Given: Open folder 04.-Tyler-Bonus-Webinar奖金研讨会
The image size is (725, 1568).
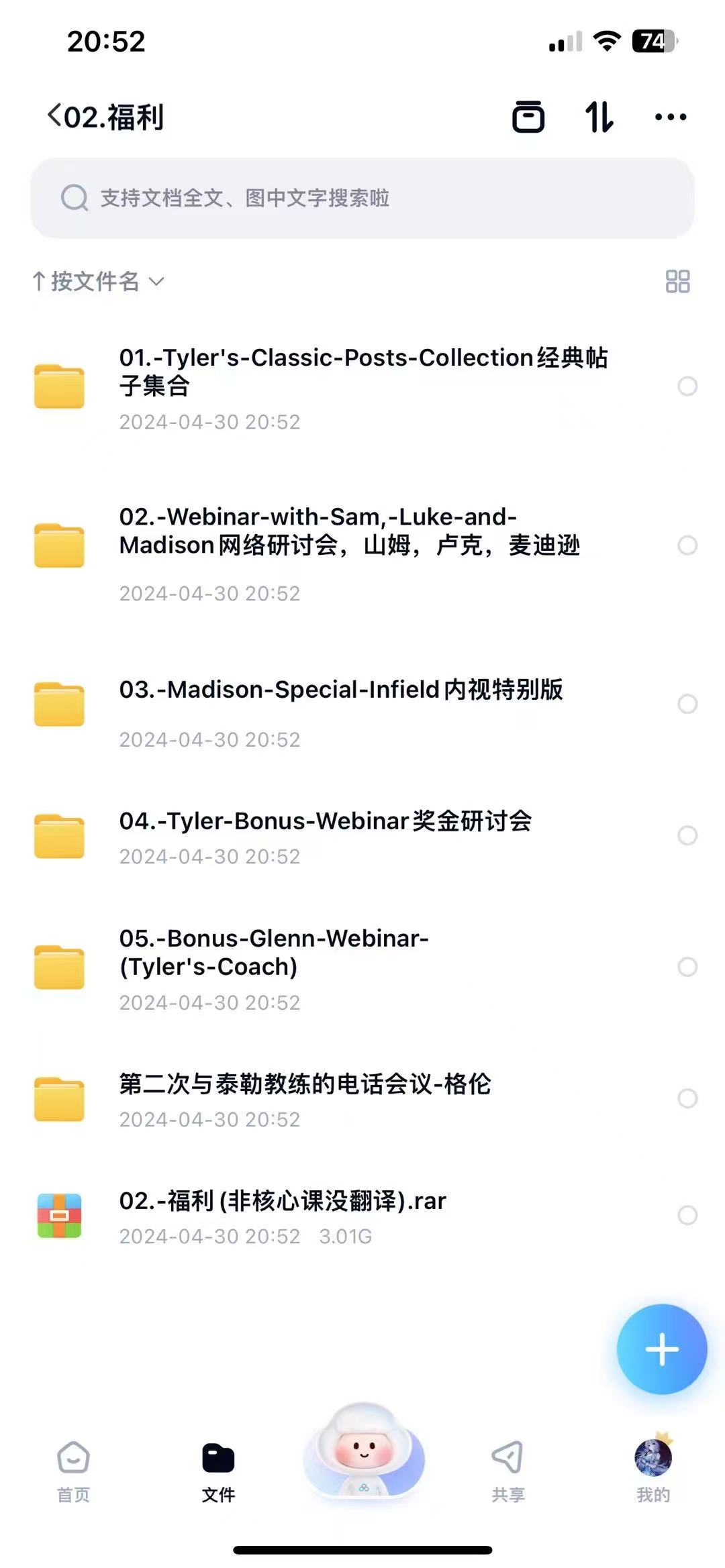Looking at the screenshot, I should pyautogui.click(x=362, y=837).
